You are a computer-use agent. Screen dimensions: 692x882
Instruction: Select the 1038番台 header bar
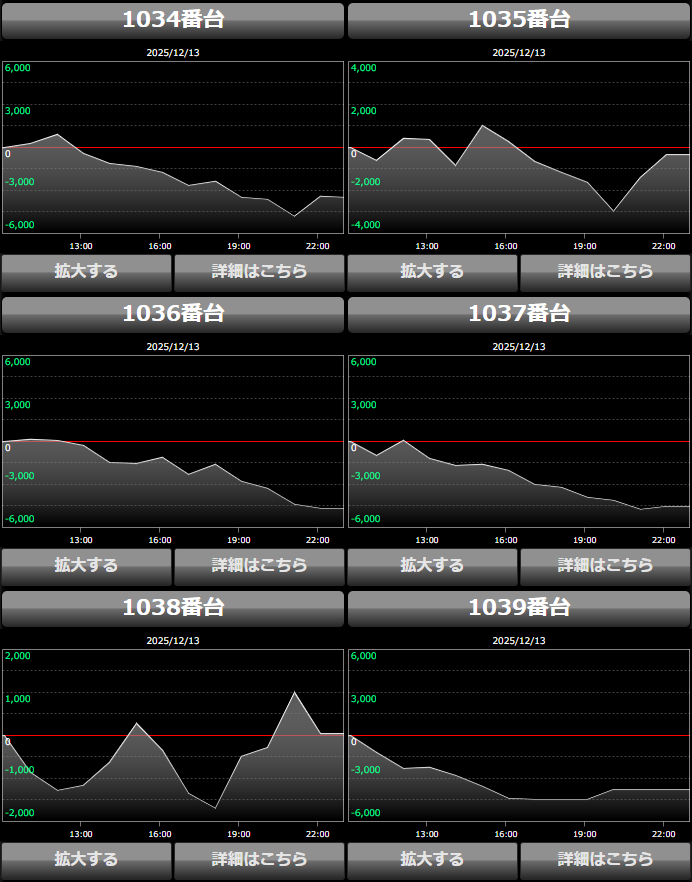173,608
